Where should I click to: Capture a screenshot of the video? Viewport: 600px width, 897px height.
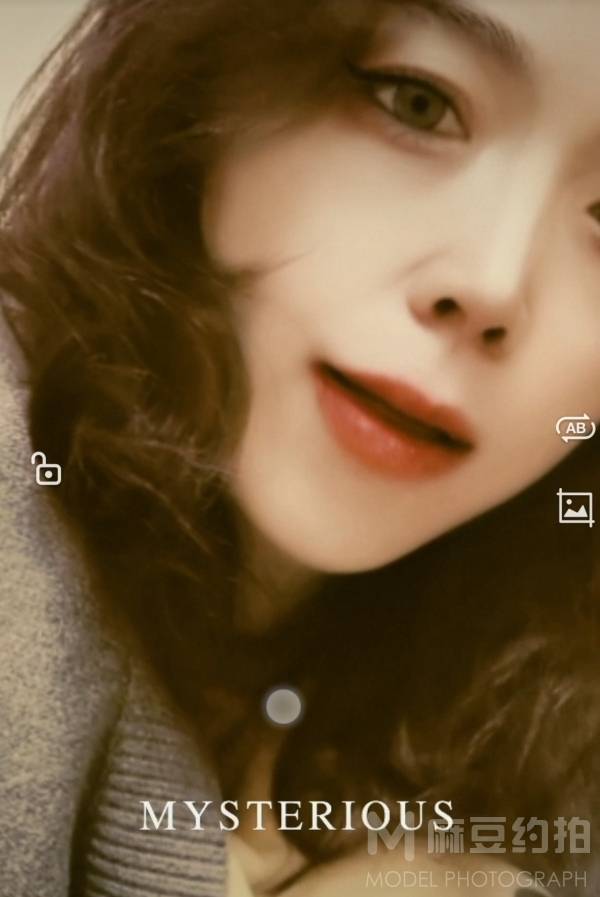click(x=575, y=507)
